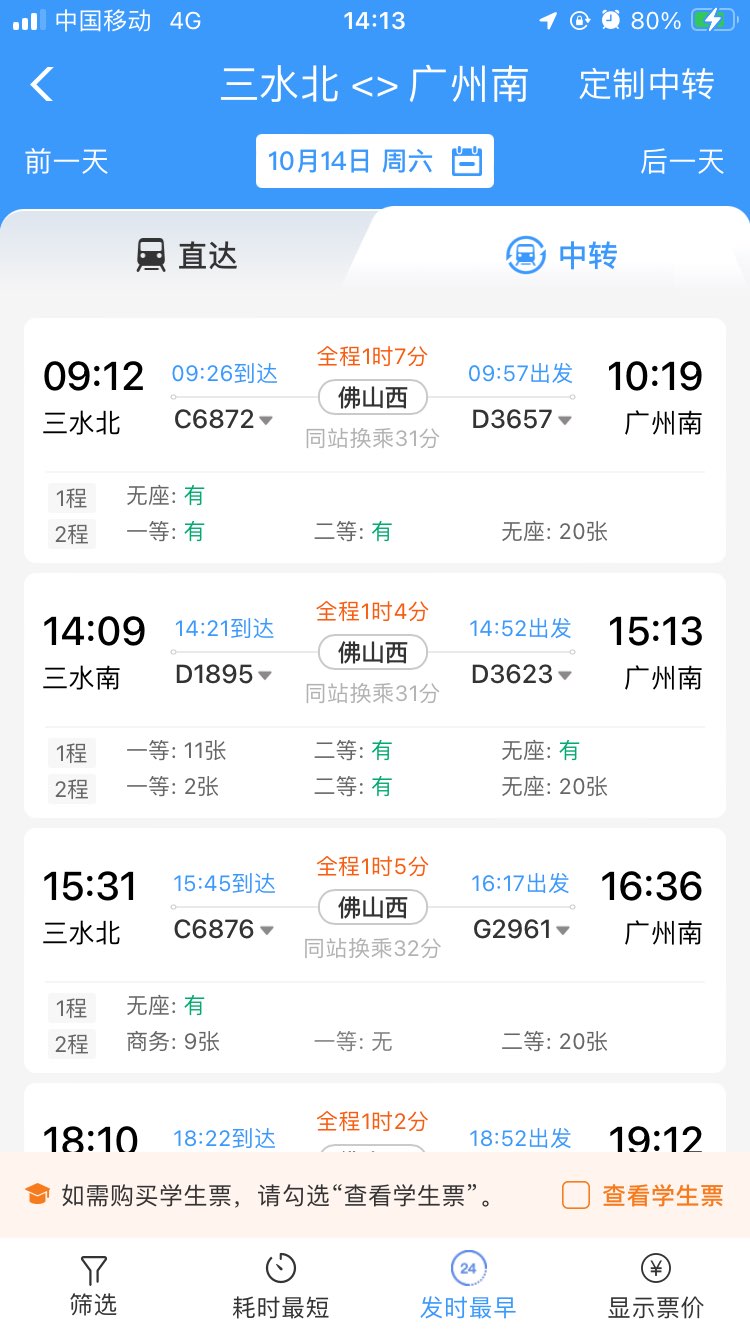Toggle 显示票价 to show ticket prices
The image size is (750, 1334).
click(656, 1285)
